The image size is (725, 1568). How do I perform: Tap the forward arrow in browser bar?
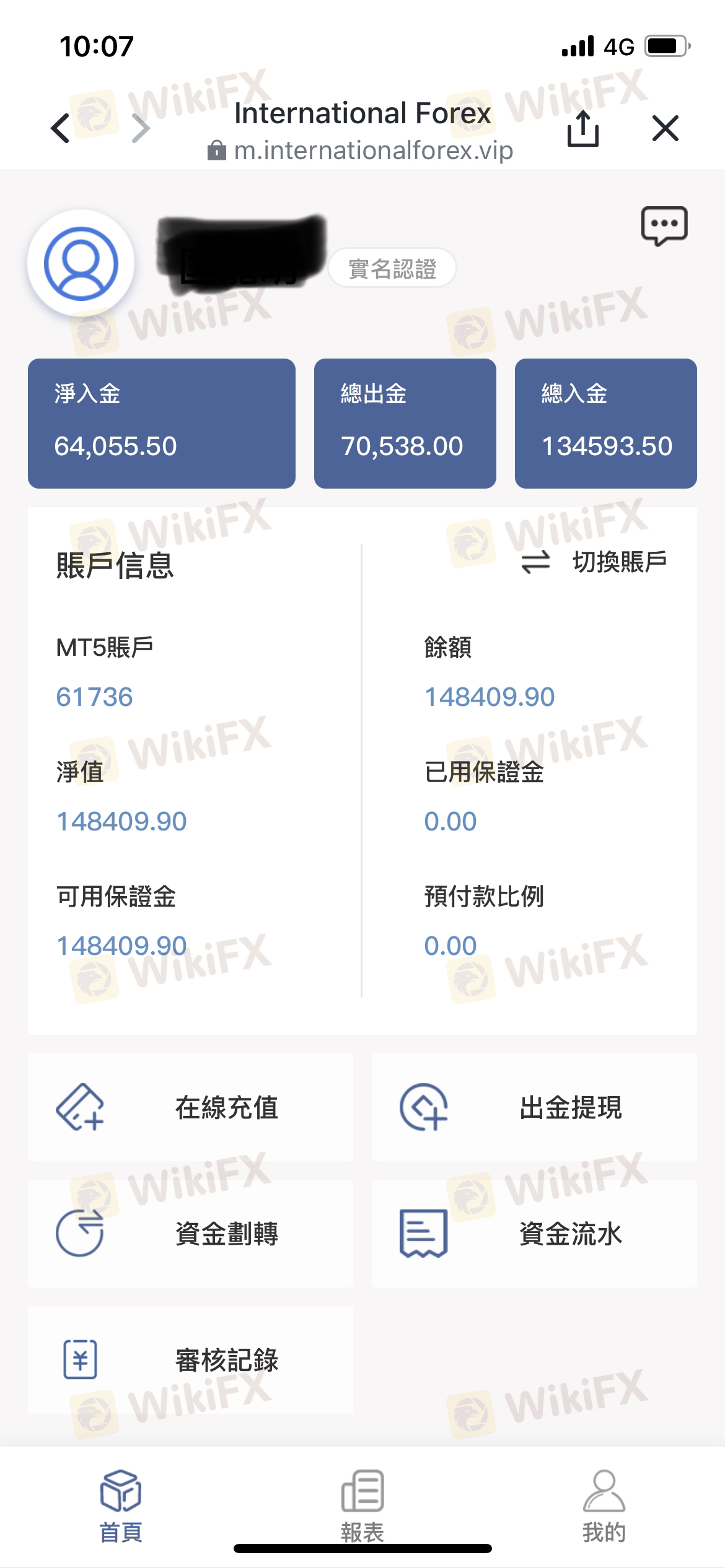(x=141, y=128)
